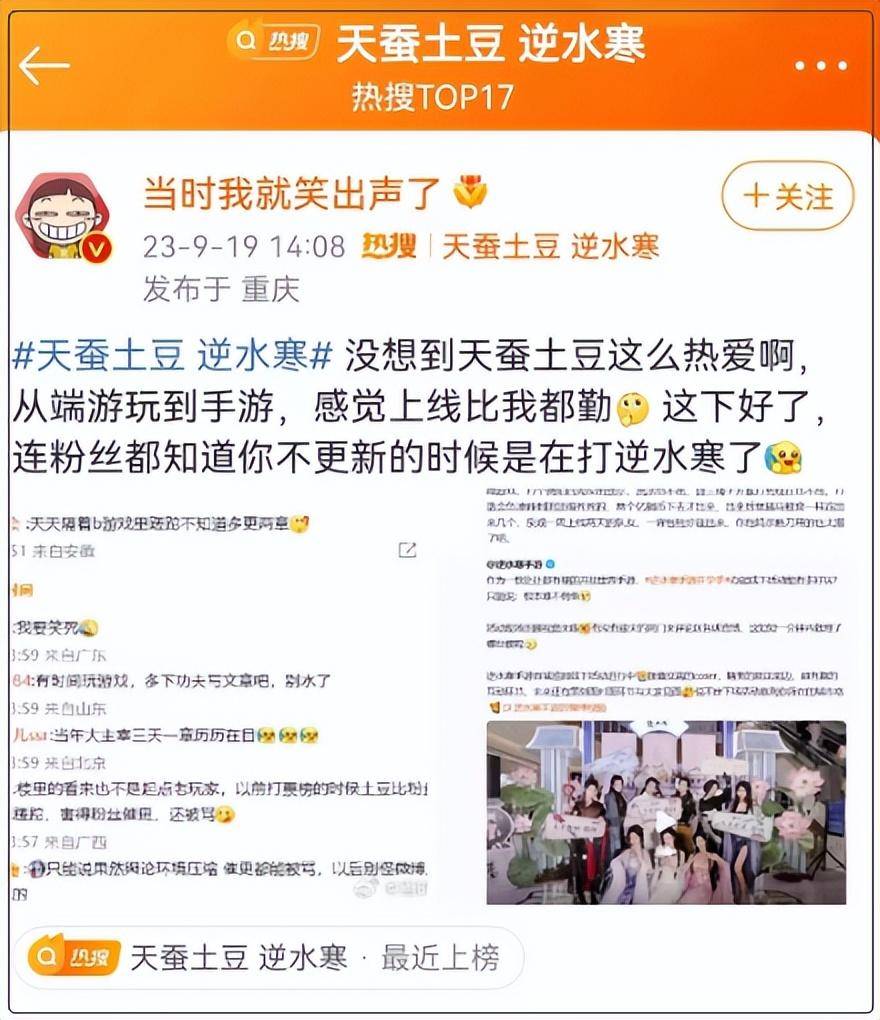Open the three-dot overflow menu
Image resolution: width=880 pixels, height=1020 pixels.
coord(821,66)
